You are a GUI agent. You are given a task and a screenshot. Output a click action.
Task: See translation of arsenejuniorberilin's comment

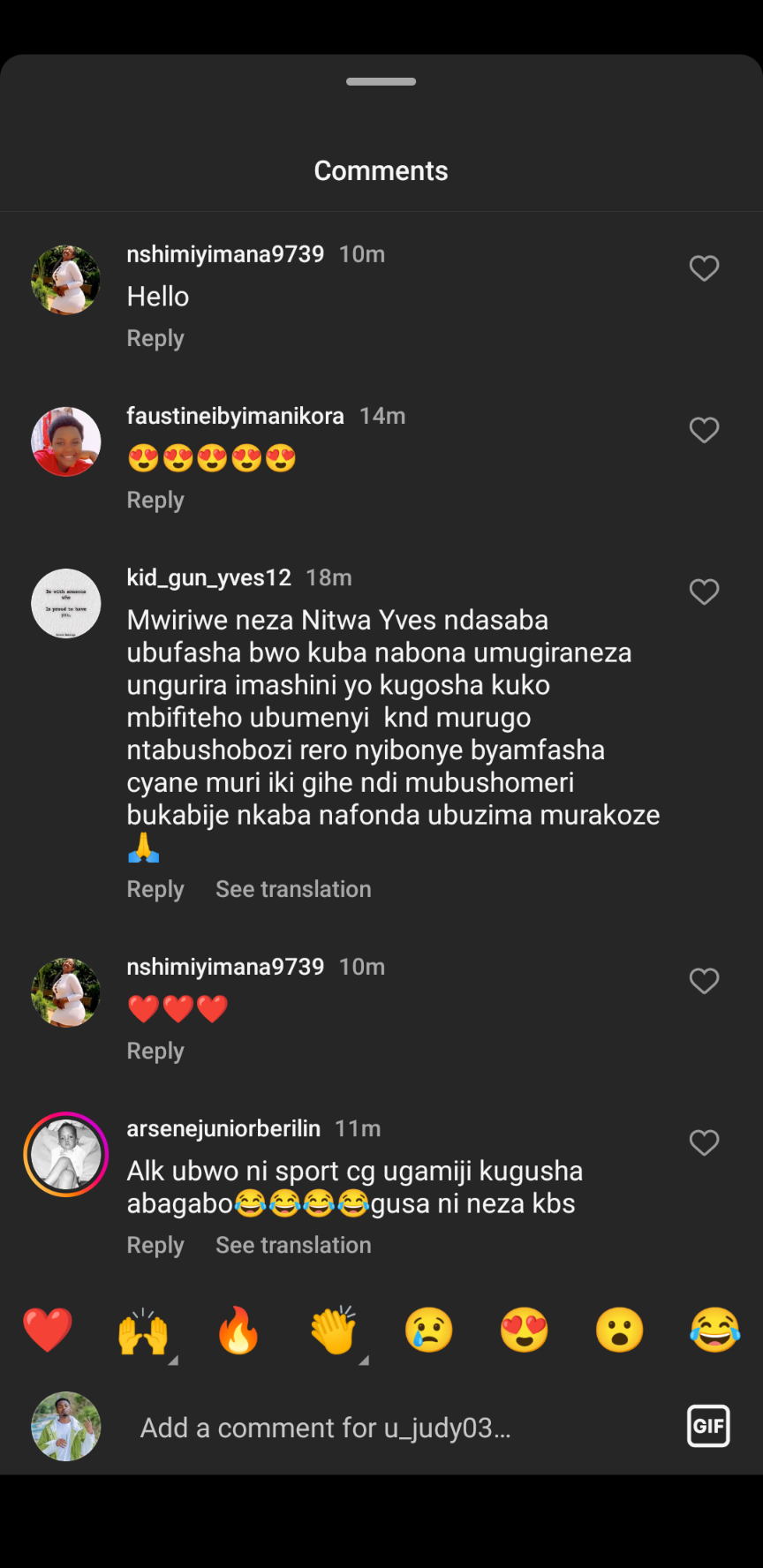[293, 1246]
